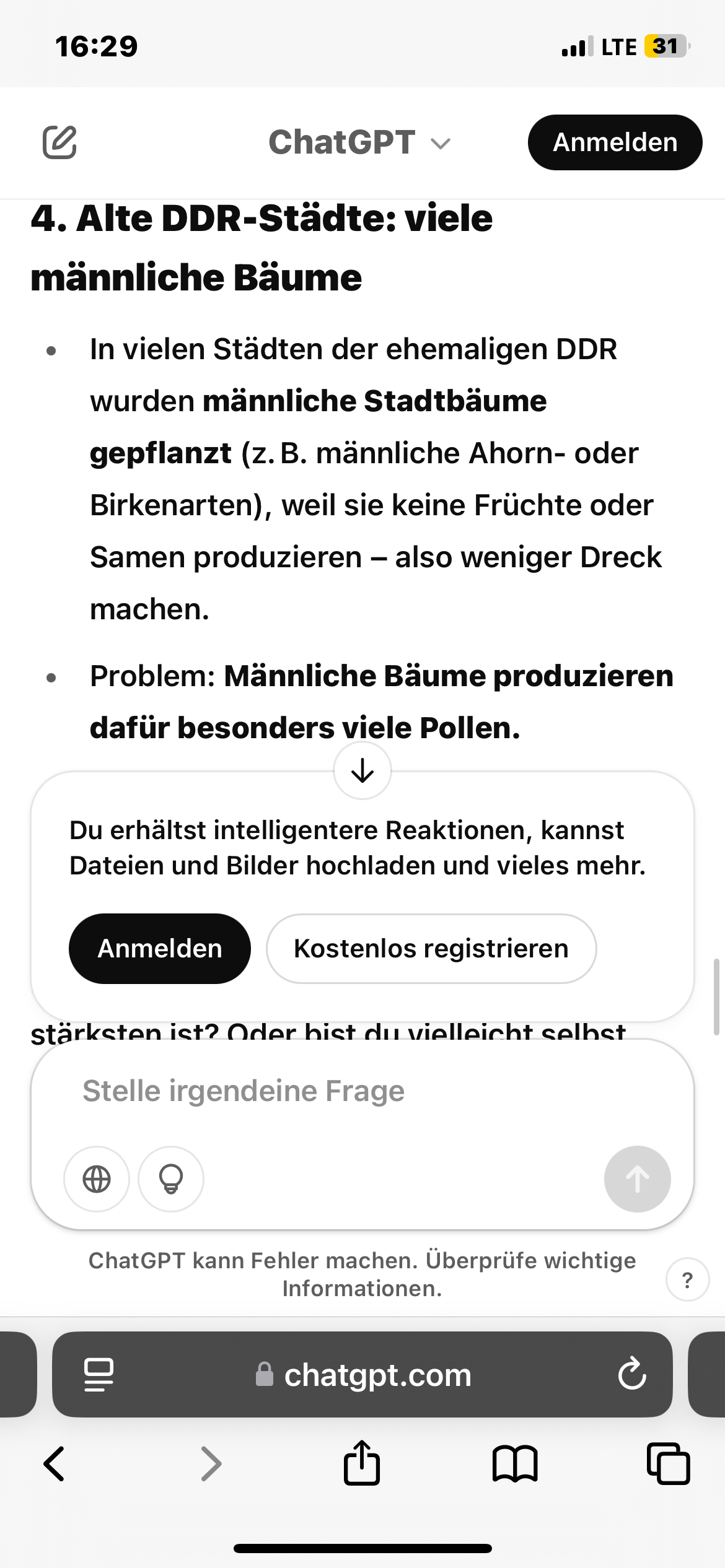Jump to the bottom of the conversation with the arrow

click(362, 770)
